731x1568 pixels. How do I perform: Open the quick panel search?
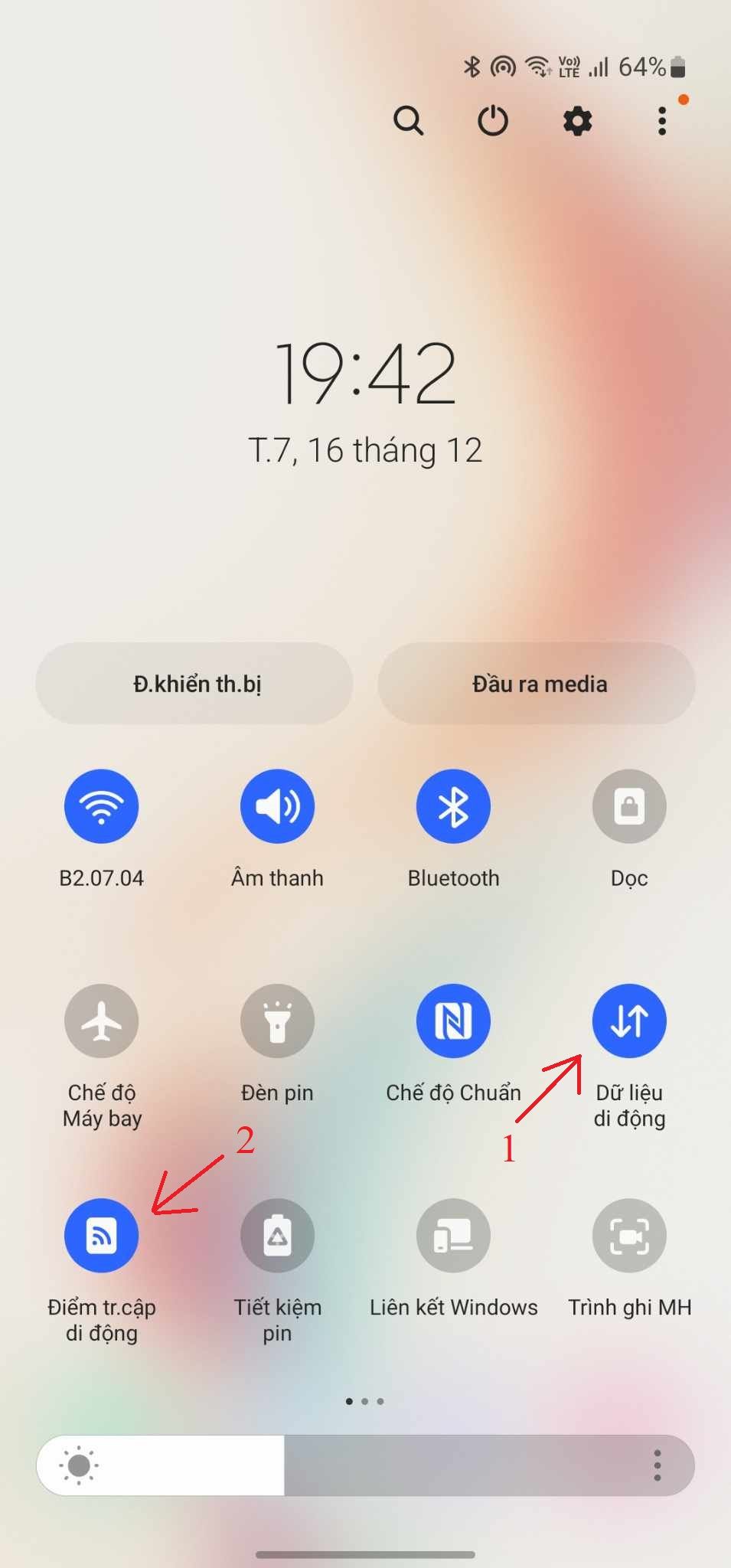pos(408,121)
